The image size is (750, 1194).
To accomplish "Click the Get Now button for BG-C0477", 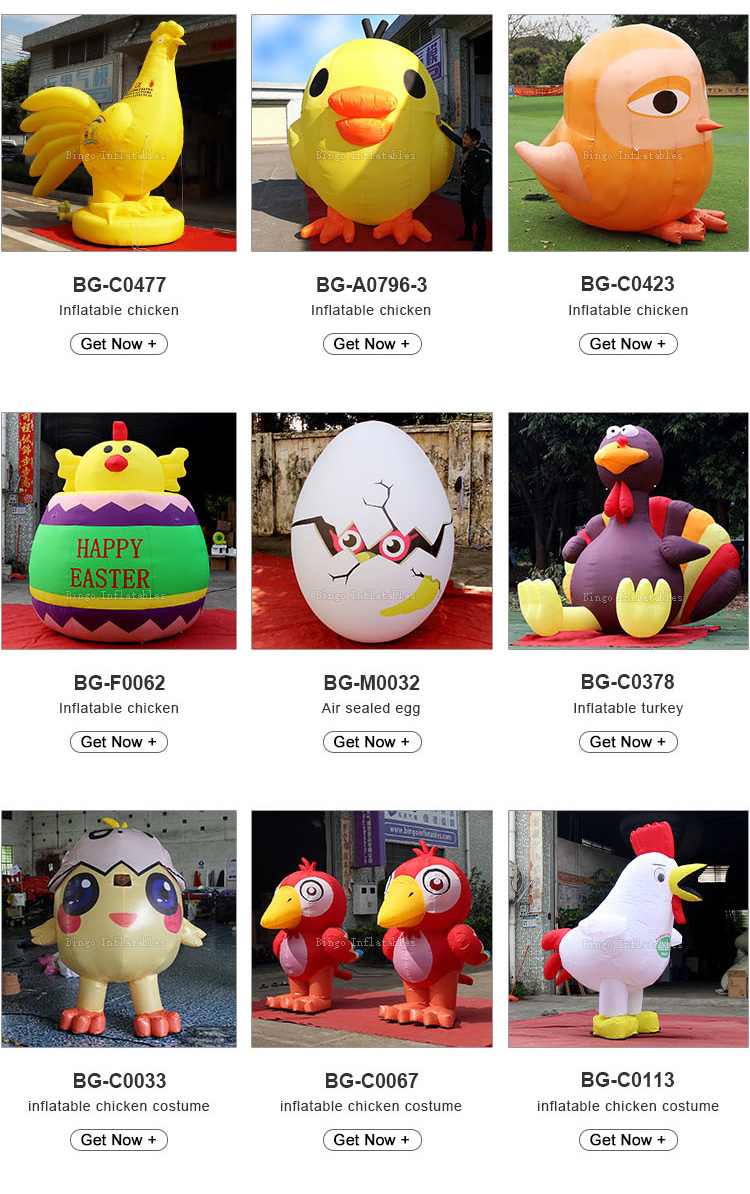I will point(118,344).
